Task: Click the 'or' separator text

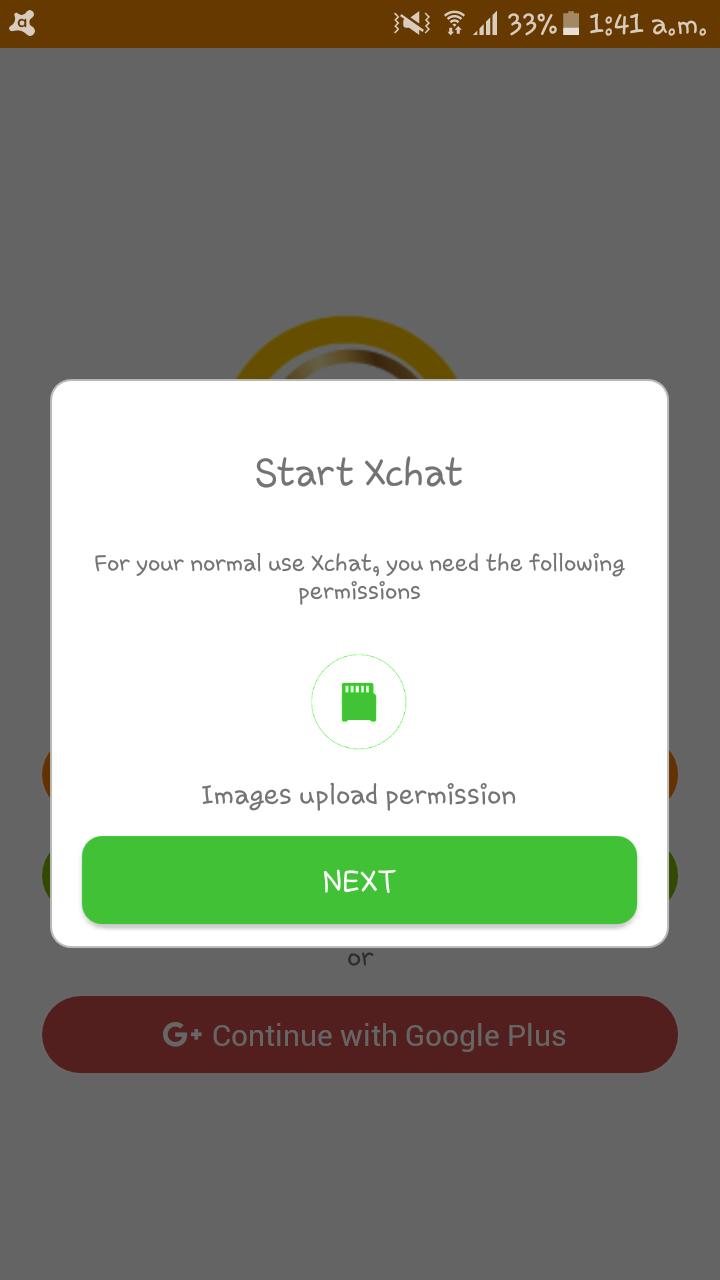Action: [x=359, y=957]
